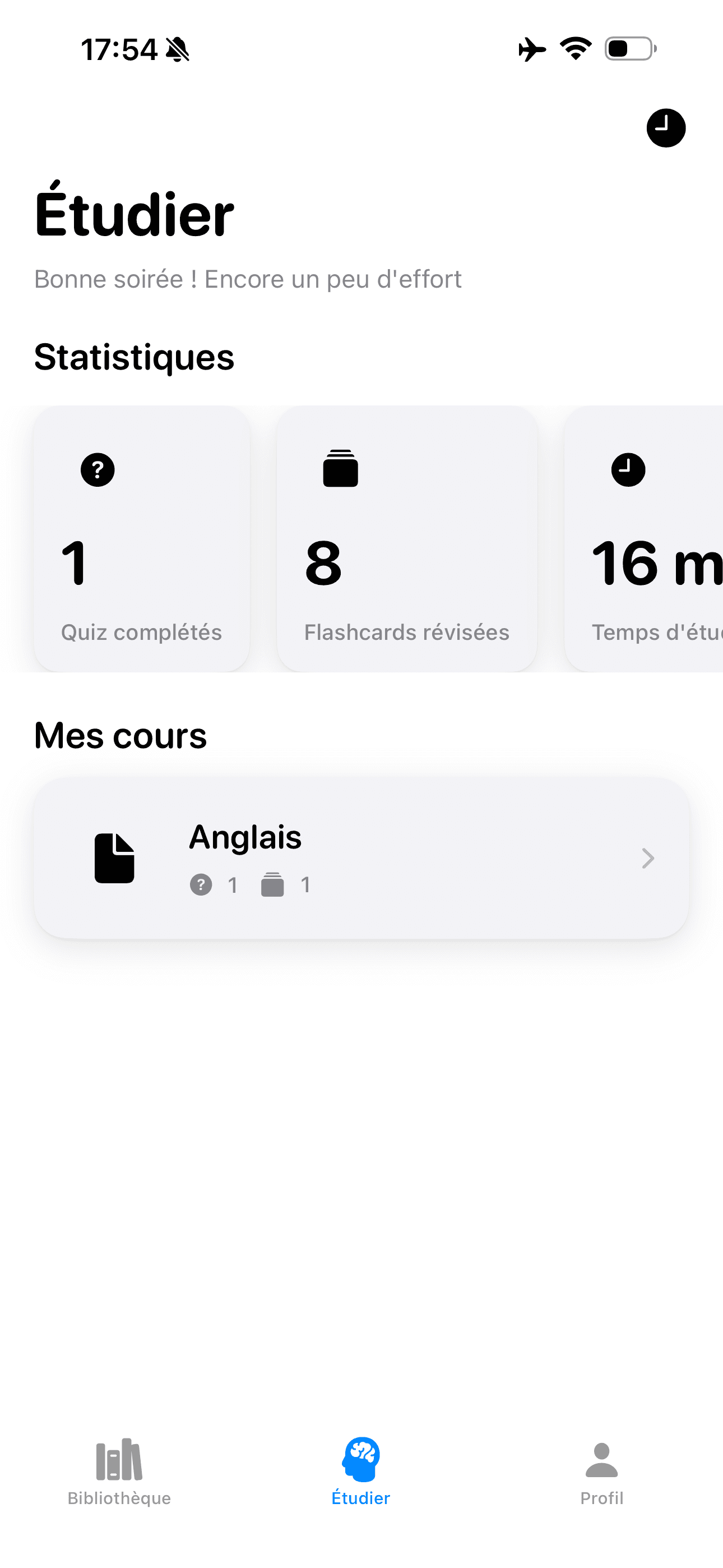The image size is (723, 1568).
Task: Open the Anglais course
Action: point(361,857)
